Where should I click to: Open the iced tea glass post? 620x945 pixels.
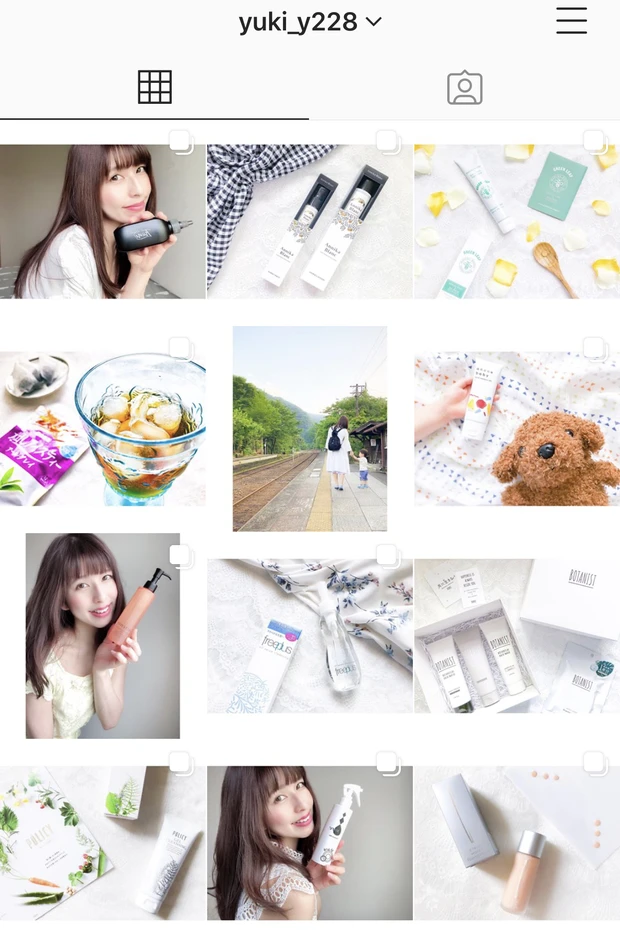coord(102,428)
